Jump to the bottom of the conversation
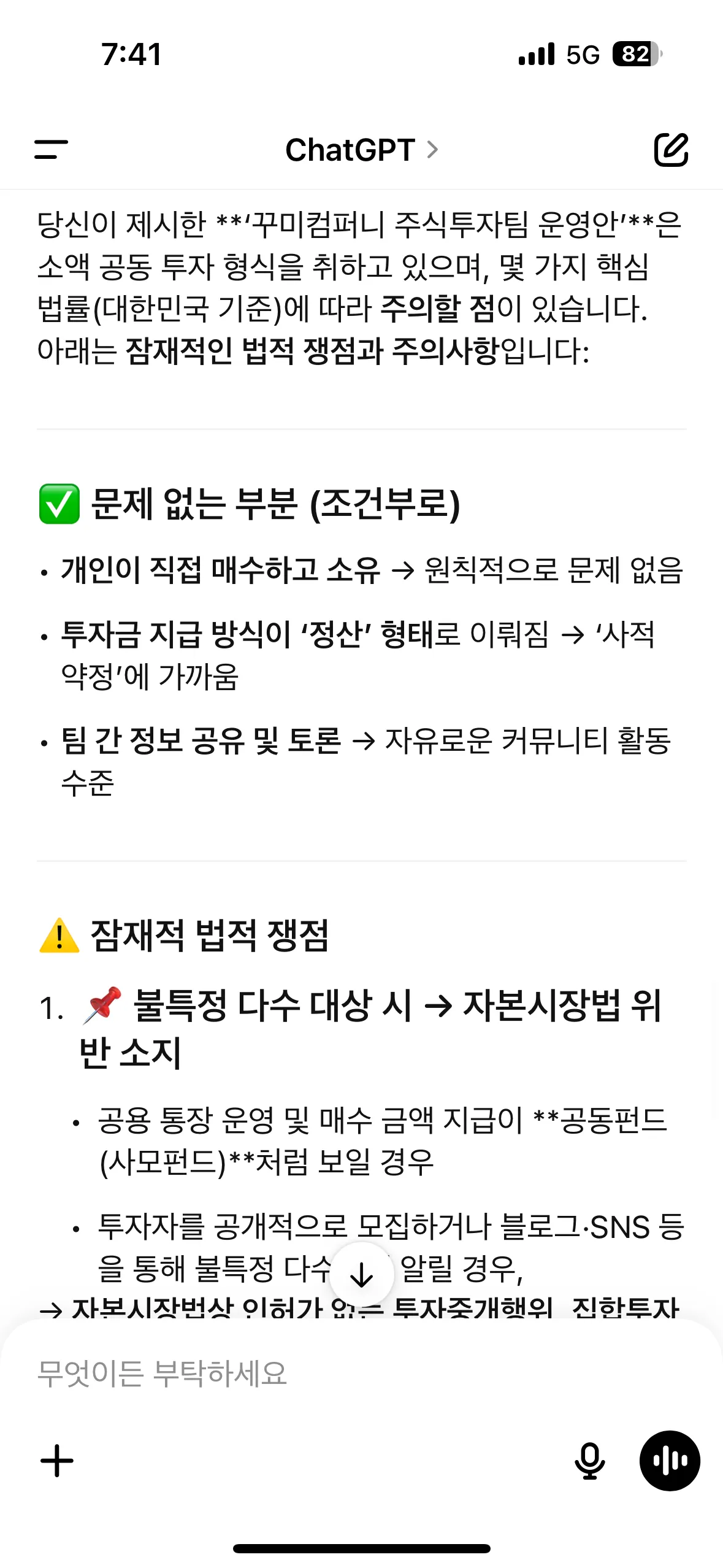The image size is (723, 1568). click(x=361, y=1275)
